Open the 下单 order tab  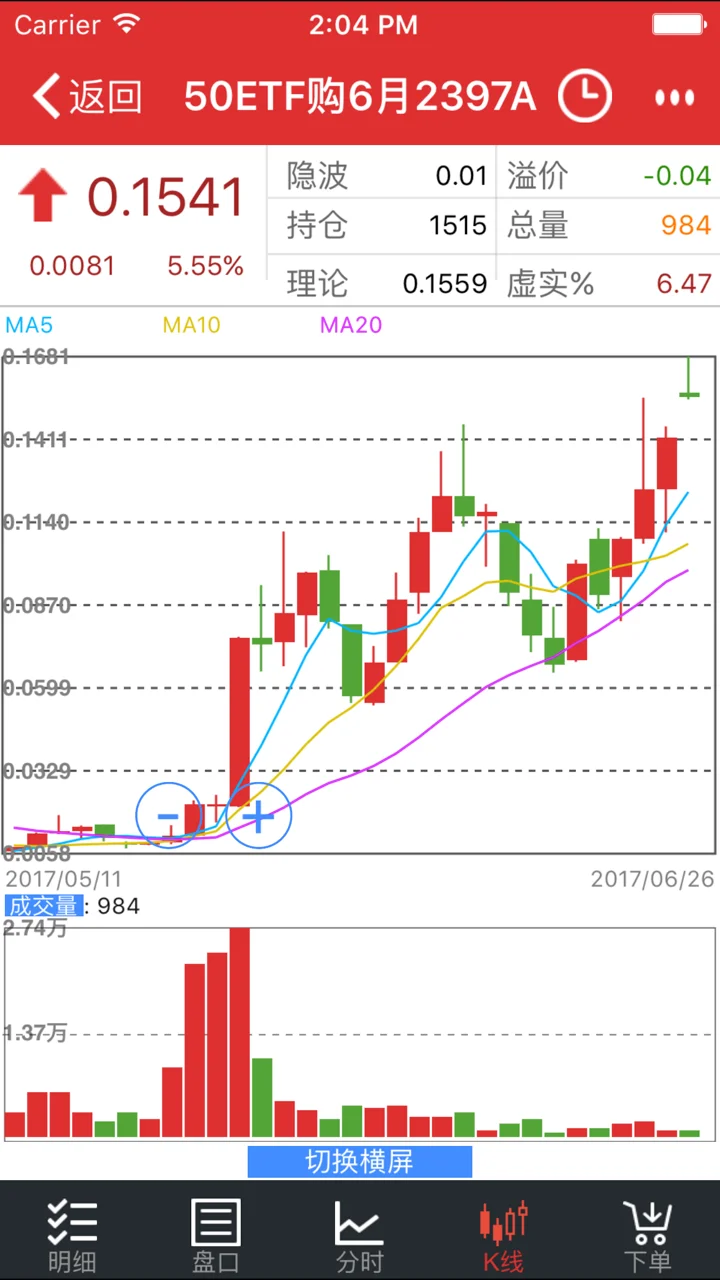[x=647, y=1236]
